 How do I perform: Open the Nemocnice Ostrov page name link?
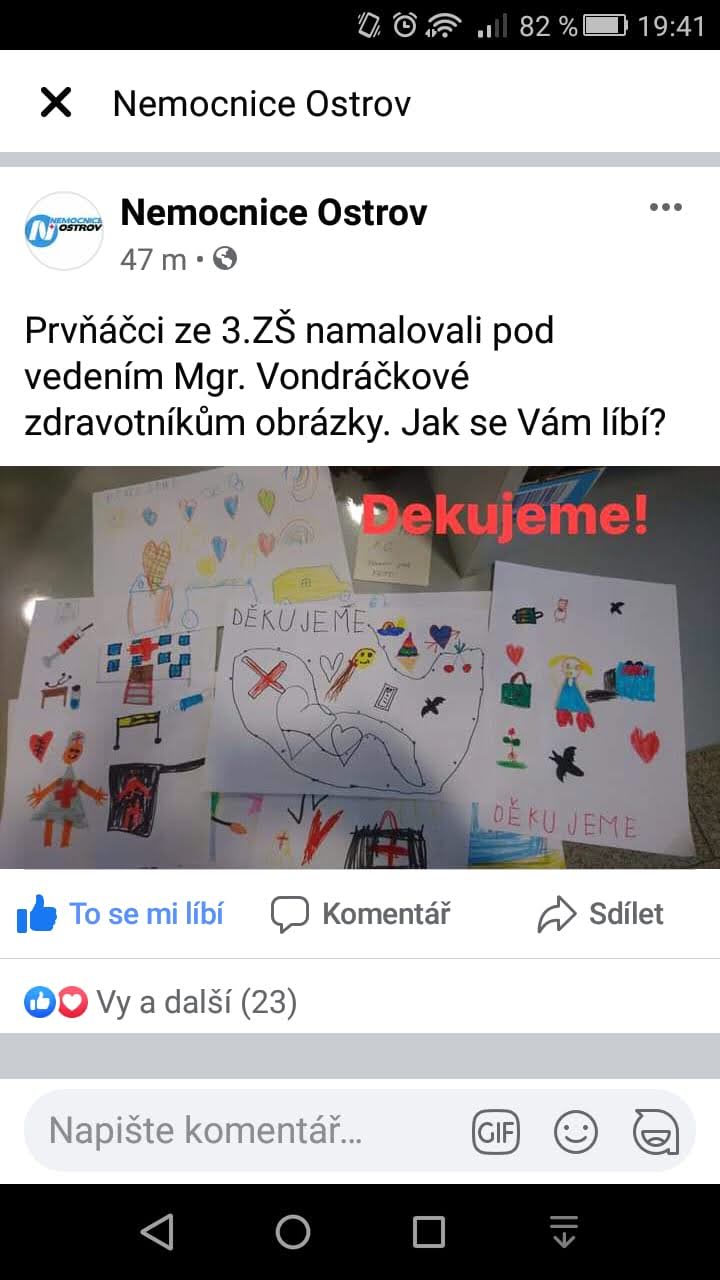point(274,212)
